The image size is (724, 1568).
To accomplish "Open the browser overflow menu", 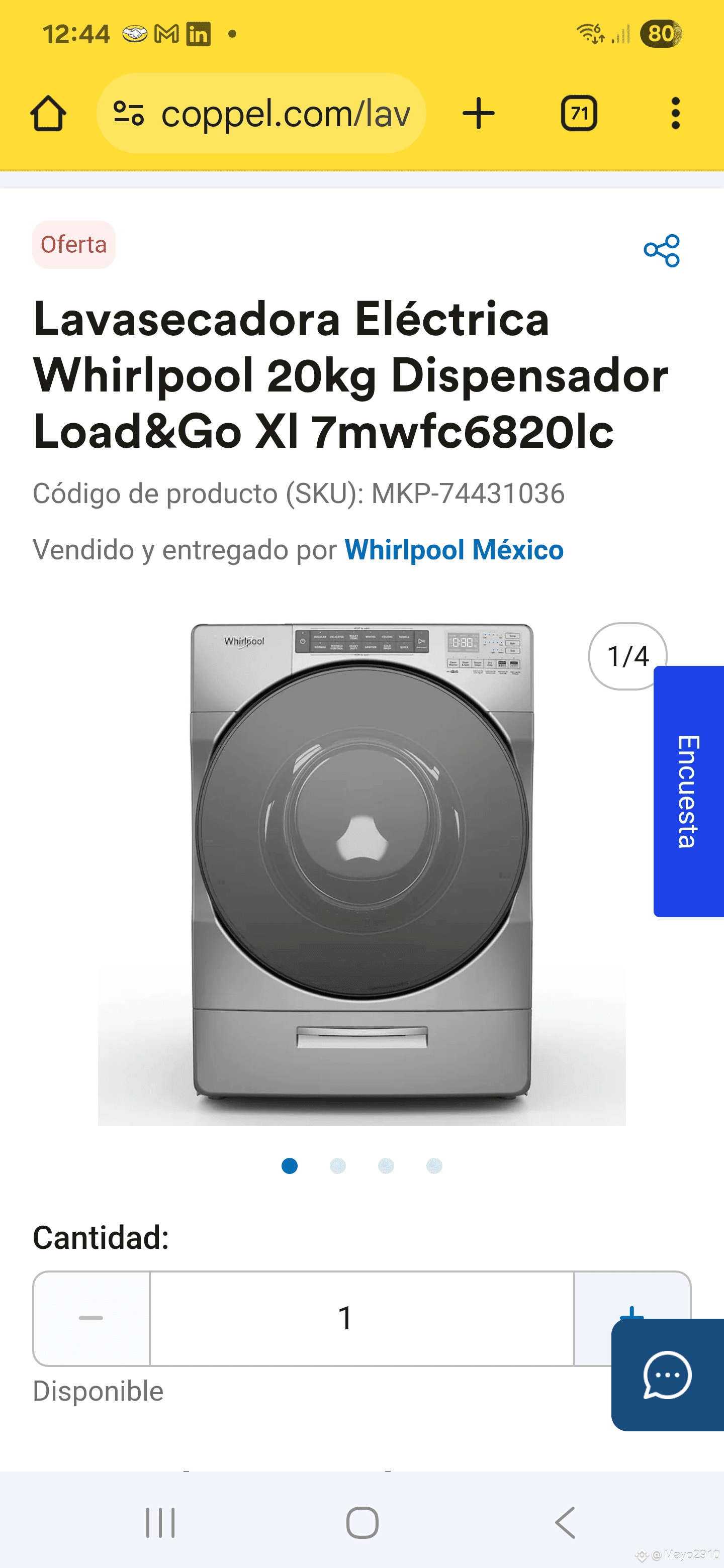I will [x=675, y=114].
